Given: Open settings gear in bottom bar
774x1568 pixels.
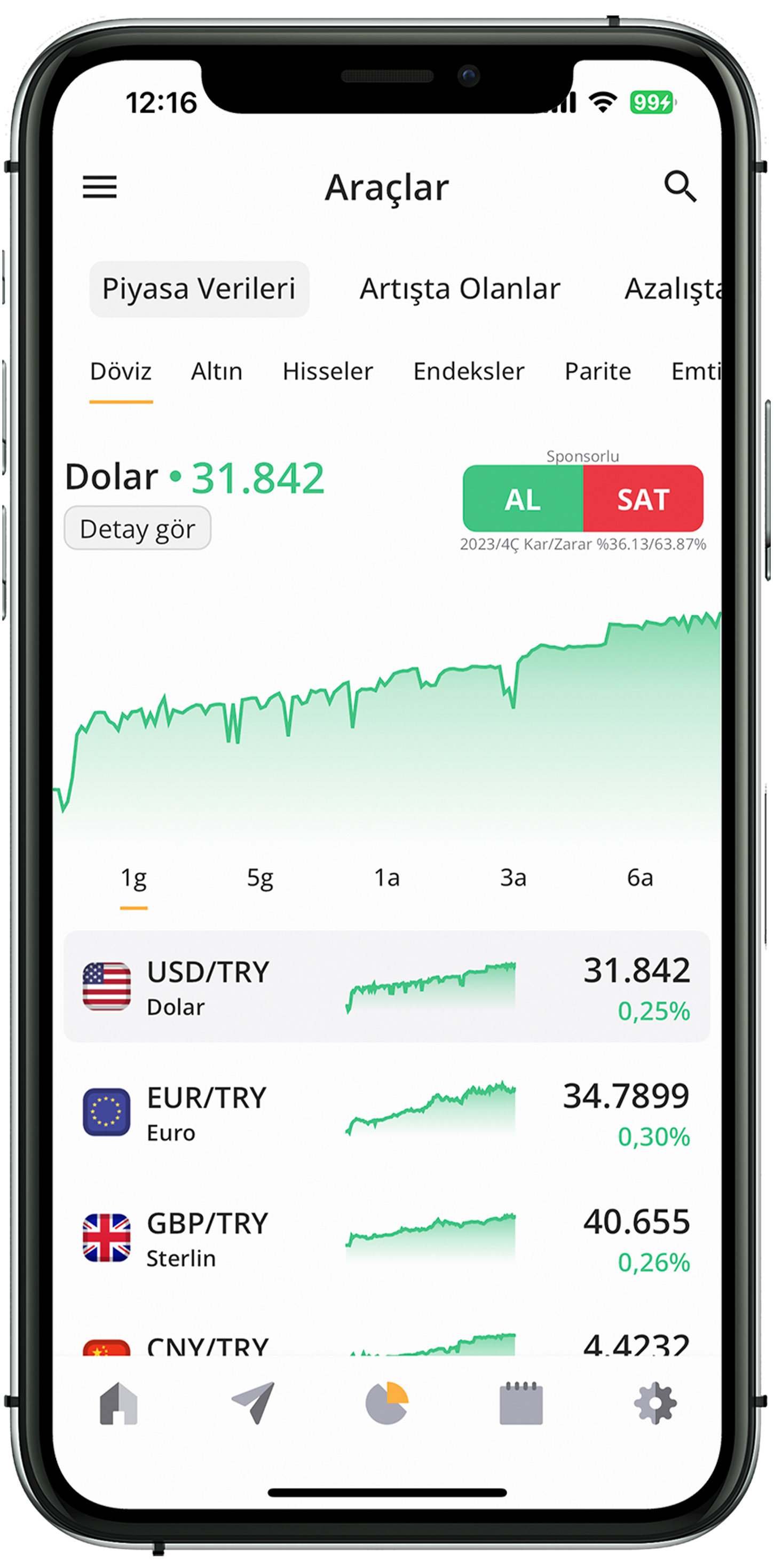Looking at the screenshot, I should 655,1404.
